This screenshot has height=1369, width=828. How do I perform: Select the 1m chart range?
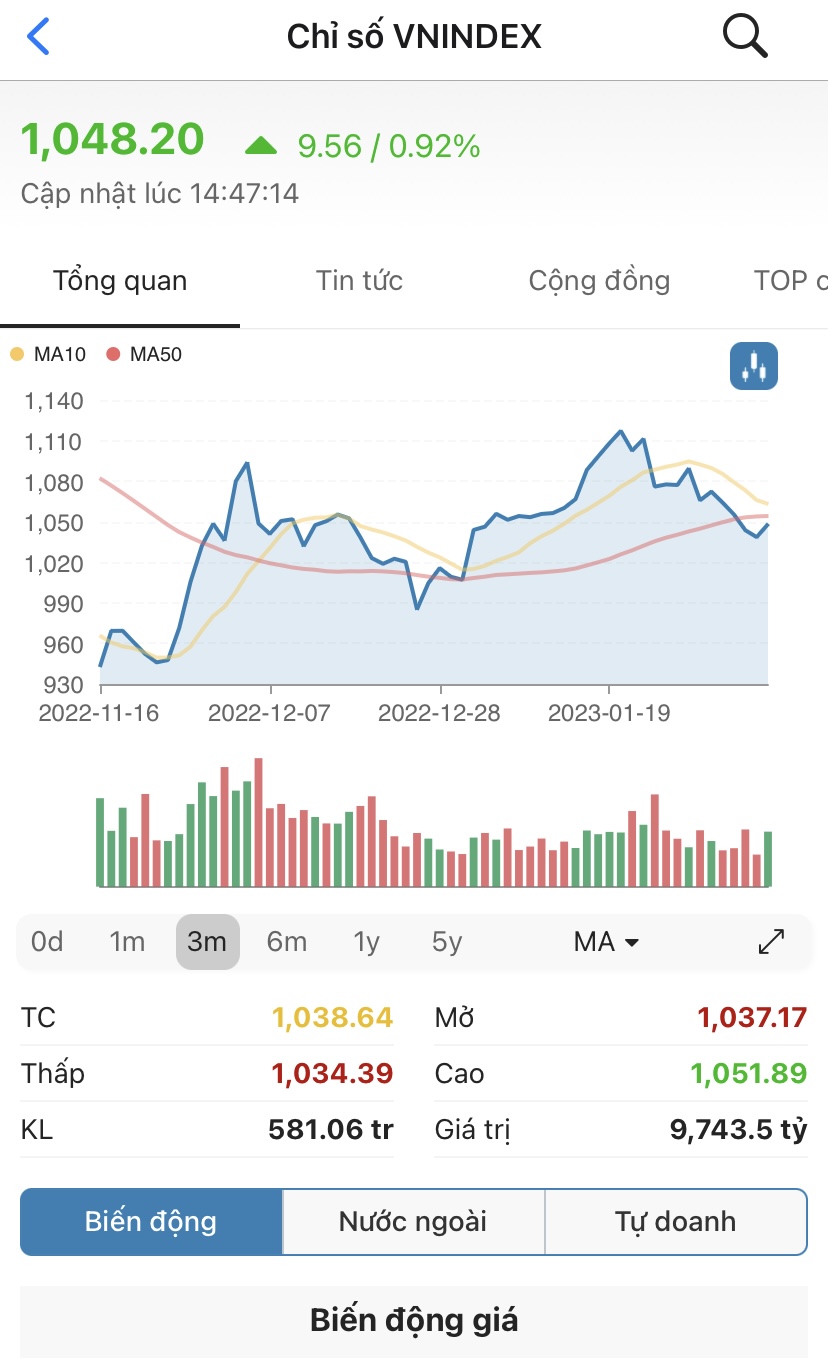[x=127, y=942]
